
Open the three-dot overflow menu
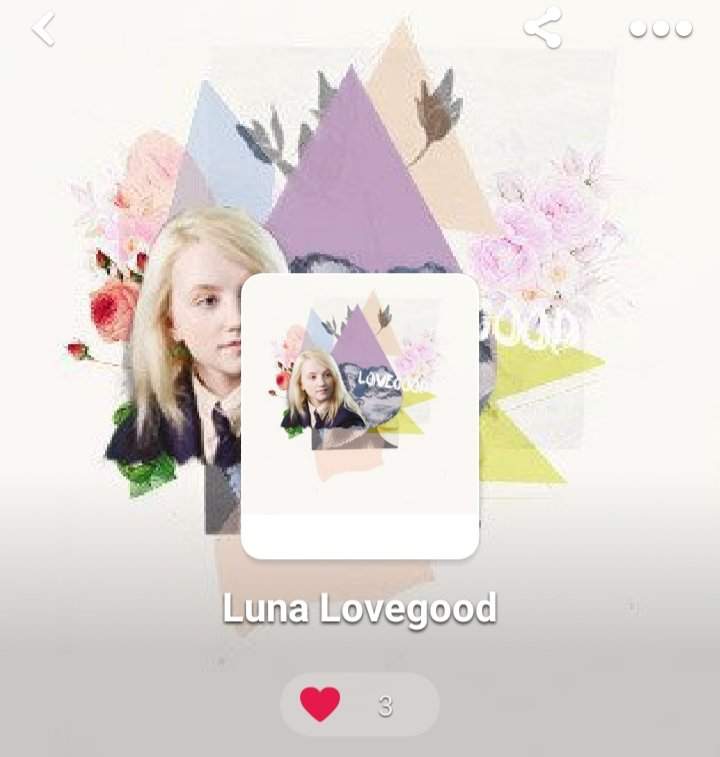click(660, 29)
